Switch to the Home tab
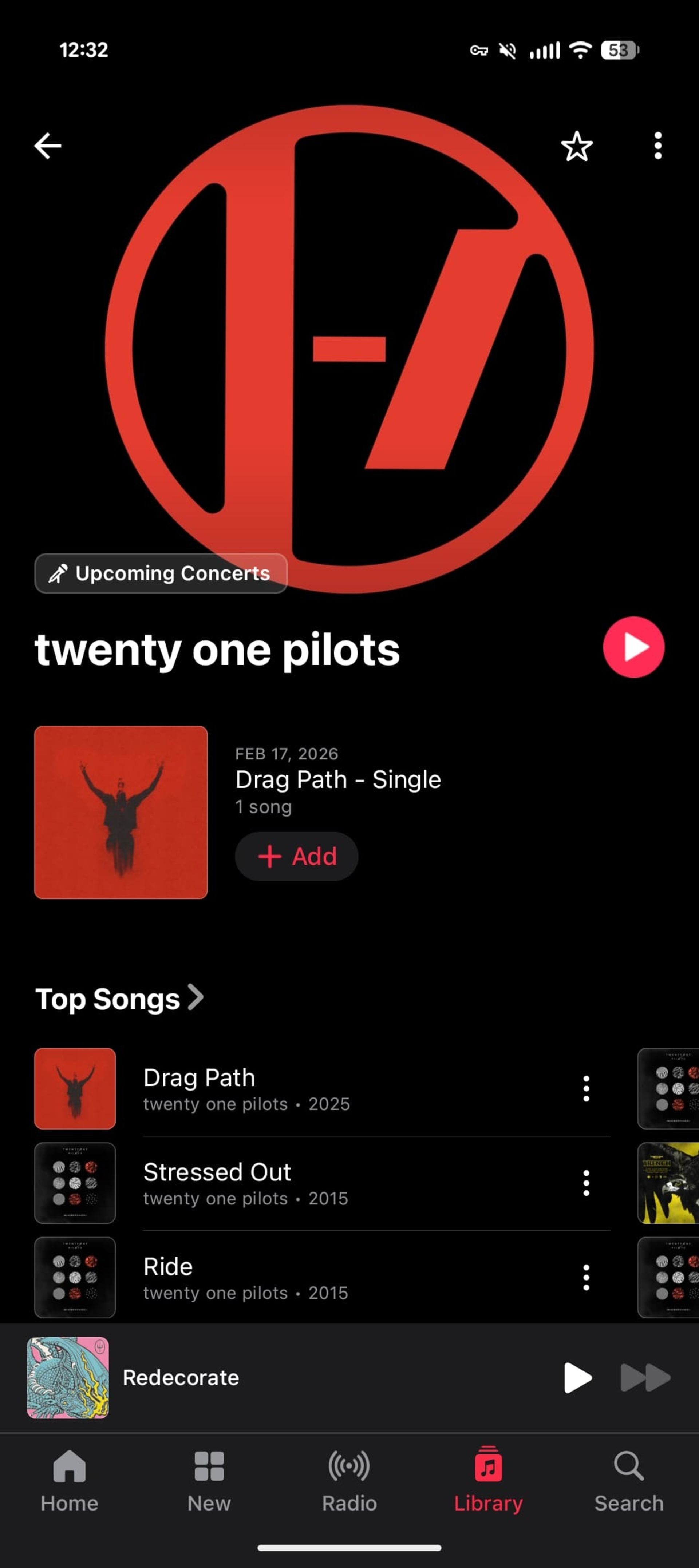 tap(70, 1479)
